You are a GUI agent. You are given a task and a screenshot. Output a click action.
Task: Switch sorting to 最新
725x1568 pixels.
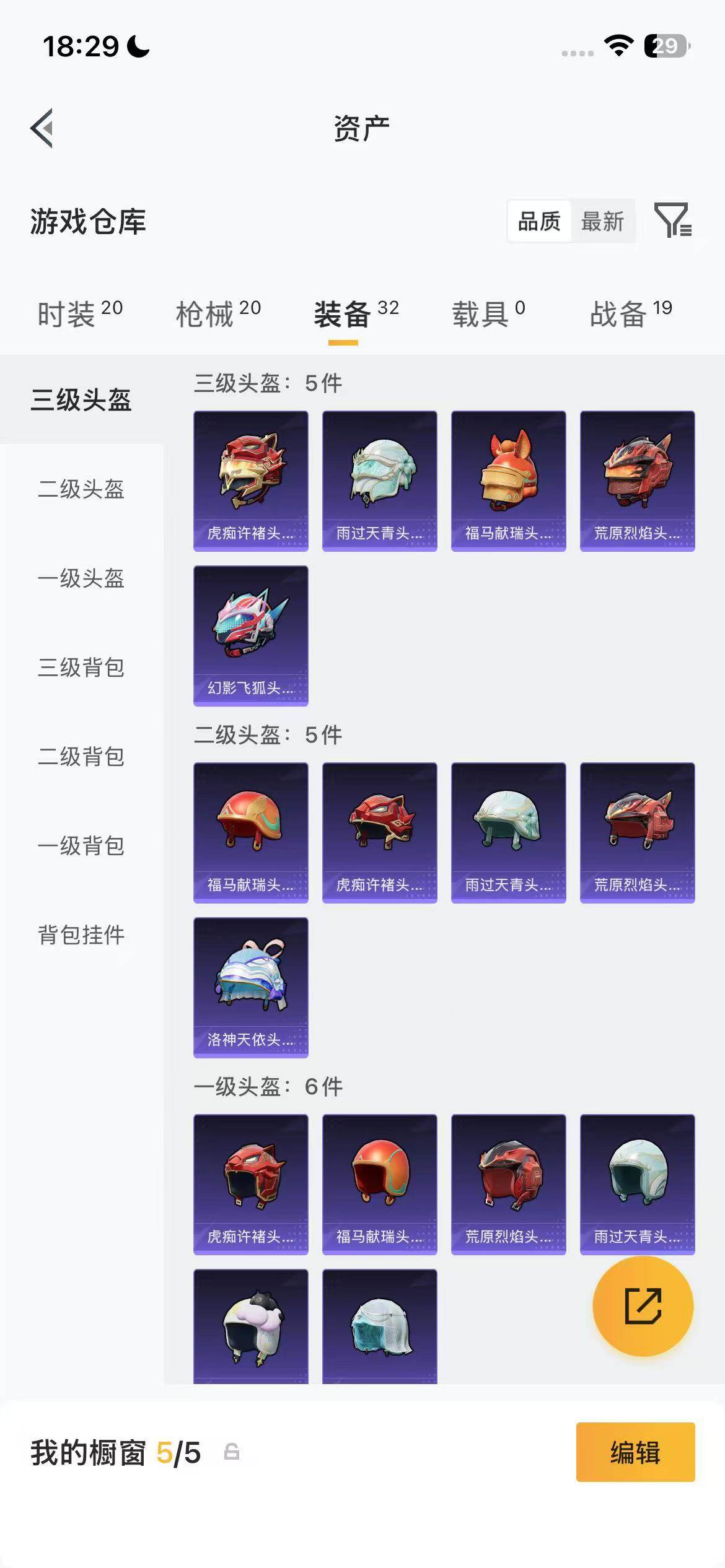pyautogui.click(x=602, y=222)
